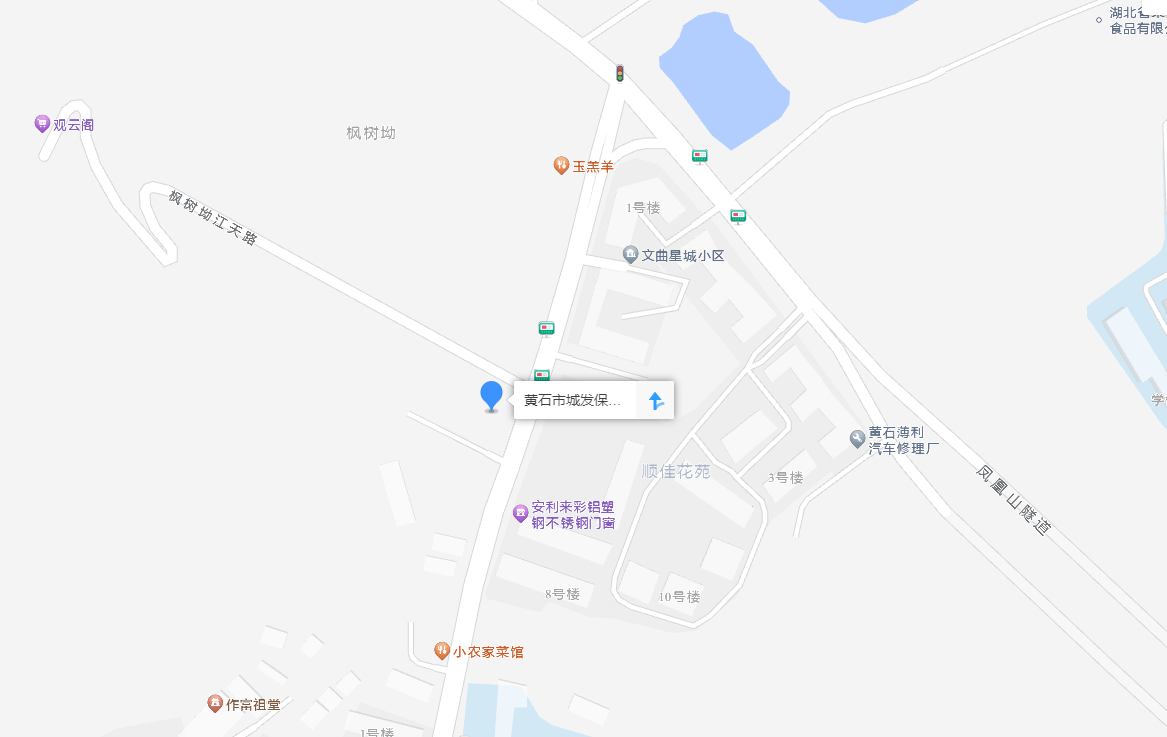Screen dimensions: 1167x737
Task: Select the blue location pin marker
Action: tap(491, 395)
